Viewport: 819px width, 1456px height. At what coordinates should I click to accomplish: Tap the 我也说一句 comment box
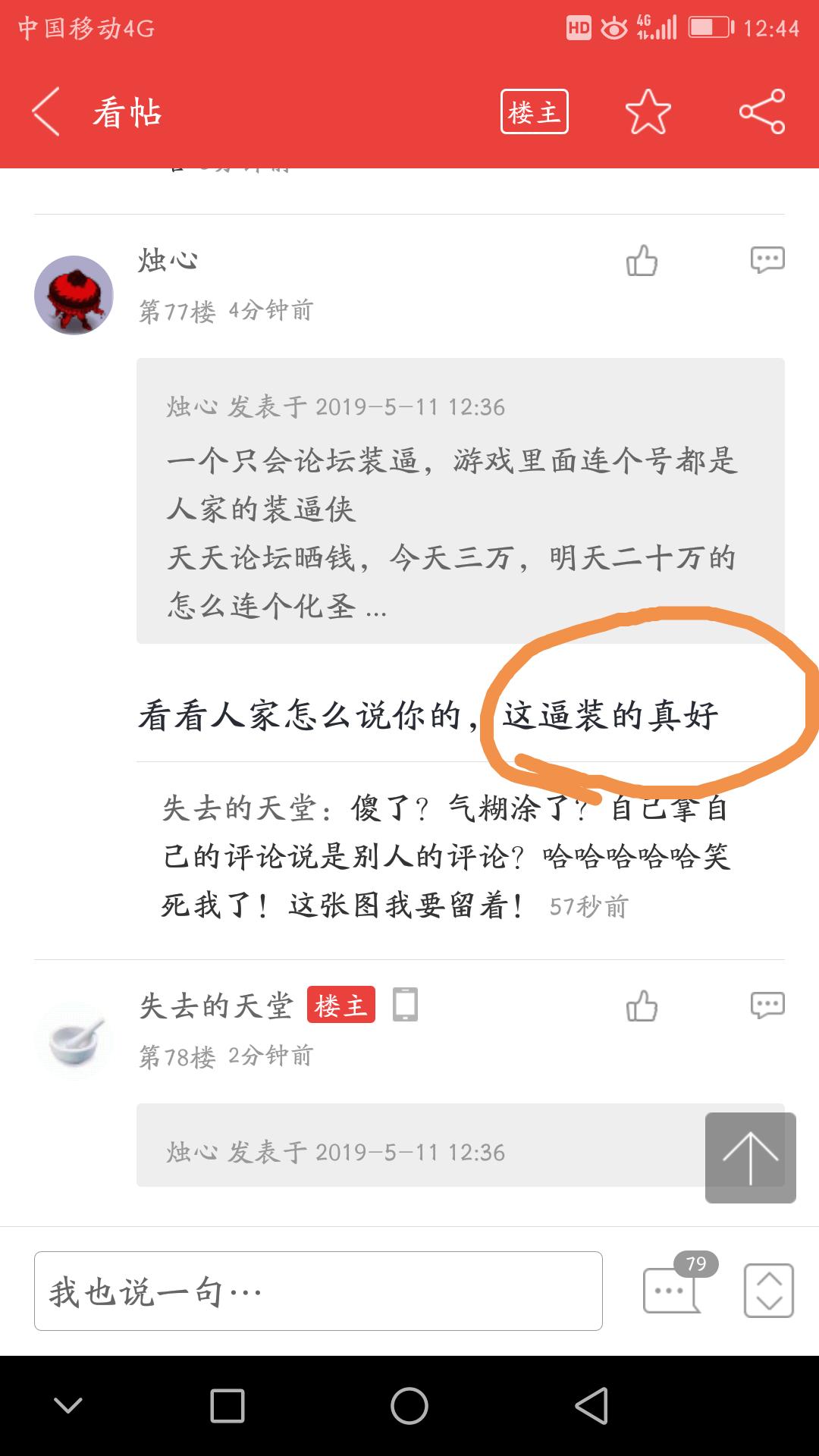coord(318,1291)
